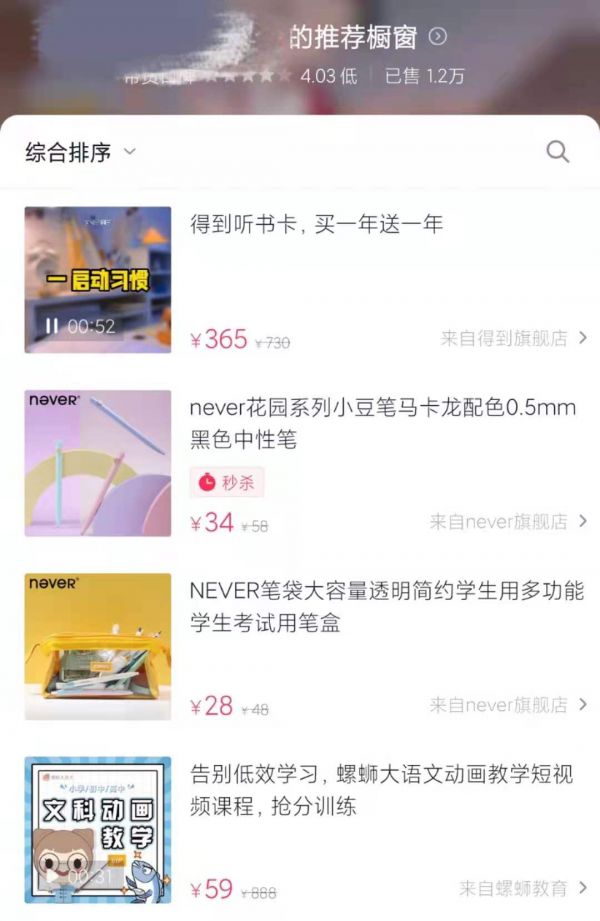The height and width of the screenshot is (921, 600).
Task: View the never gel pen product image
Action: tap(98, 463)
